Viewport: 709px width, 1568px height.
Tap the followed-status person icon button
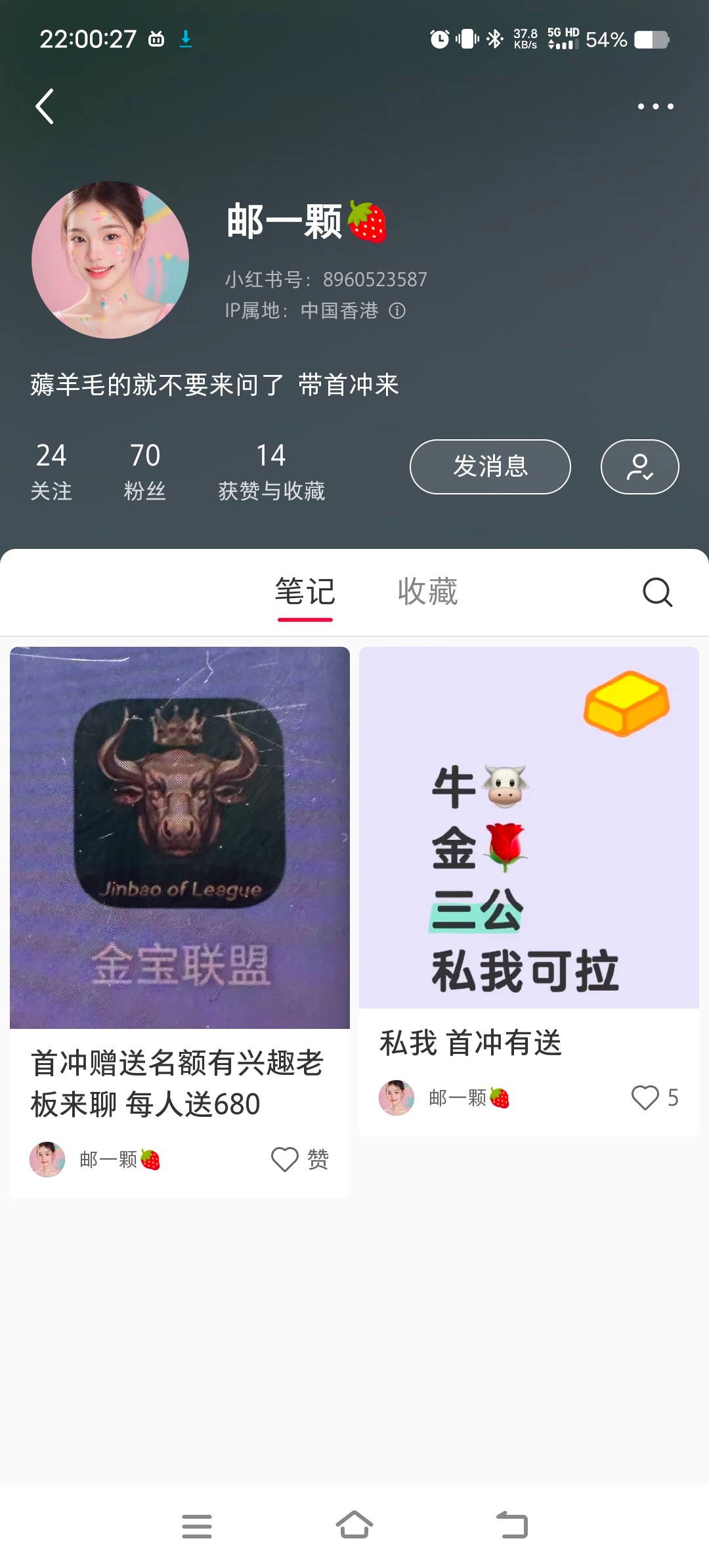[640, 467]
